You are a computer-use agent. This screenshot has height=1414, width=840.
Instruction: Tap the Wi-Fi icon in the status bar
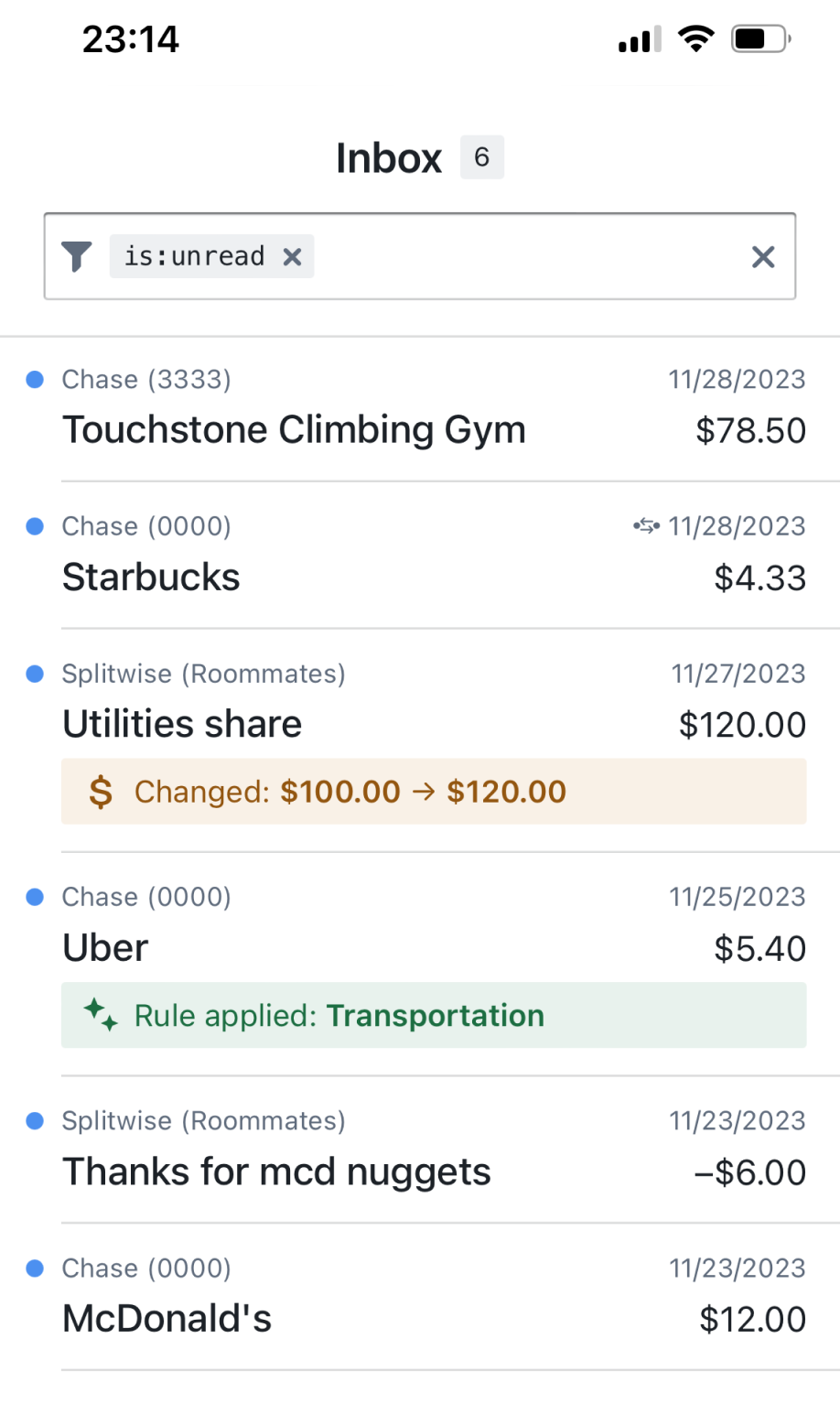[696, 38]
